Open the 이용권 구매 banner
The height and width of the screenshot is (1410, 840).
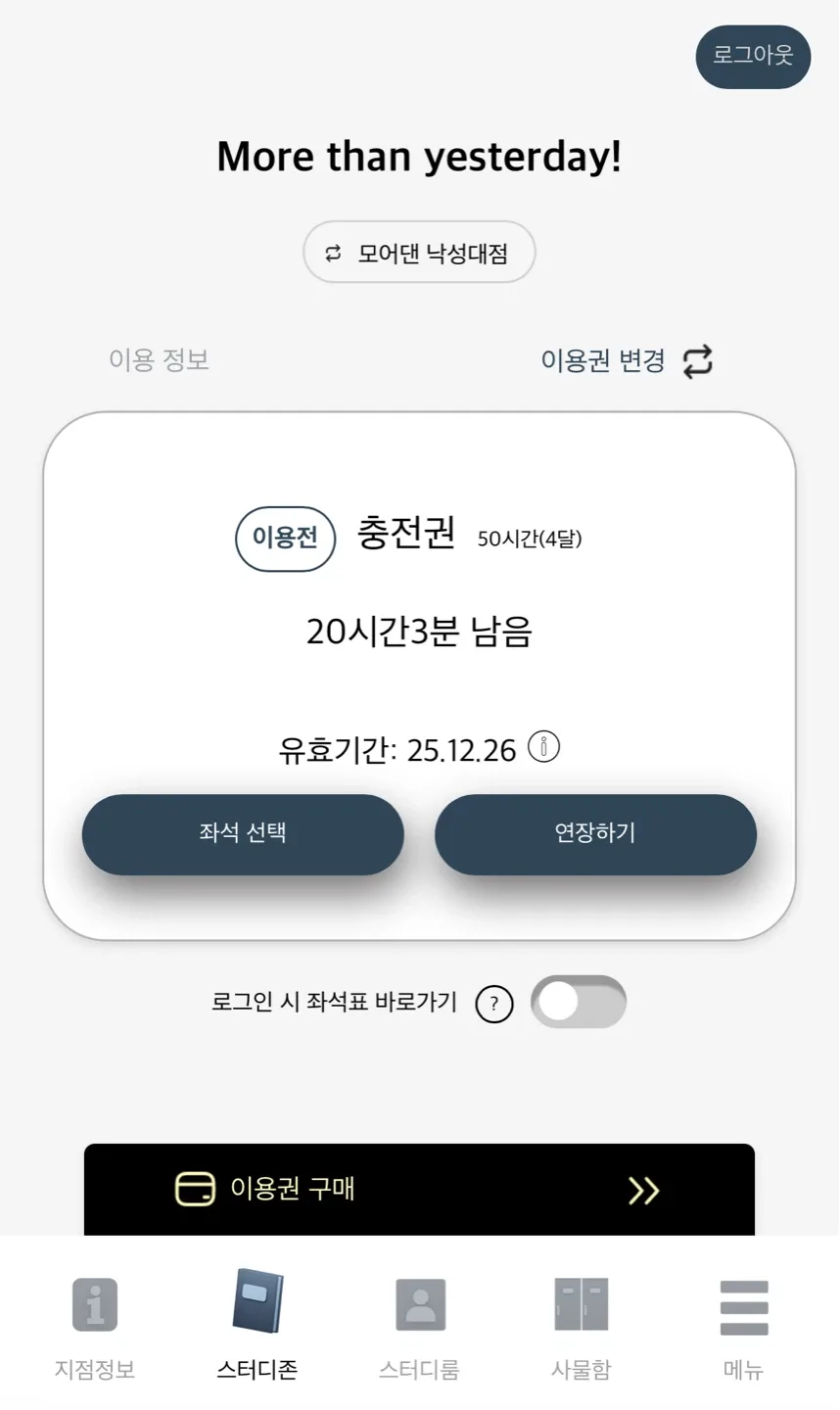tap(419, 1189)
